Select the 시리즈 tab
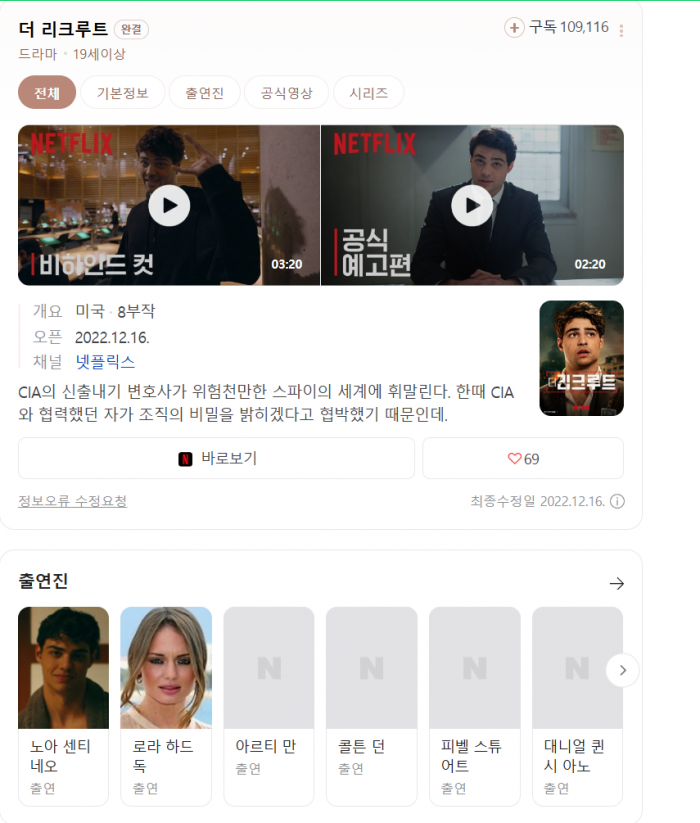 (368, 92)
